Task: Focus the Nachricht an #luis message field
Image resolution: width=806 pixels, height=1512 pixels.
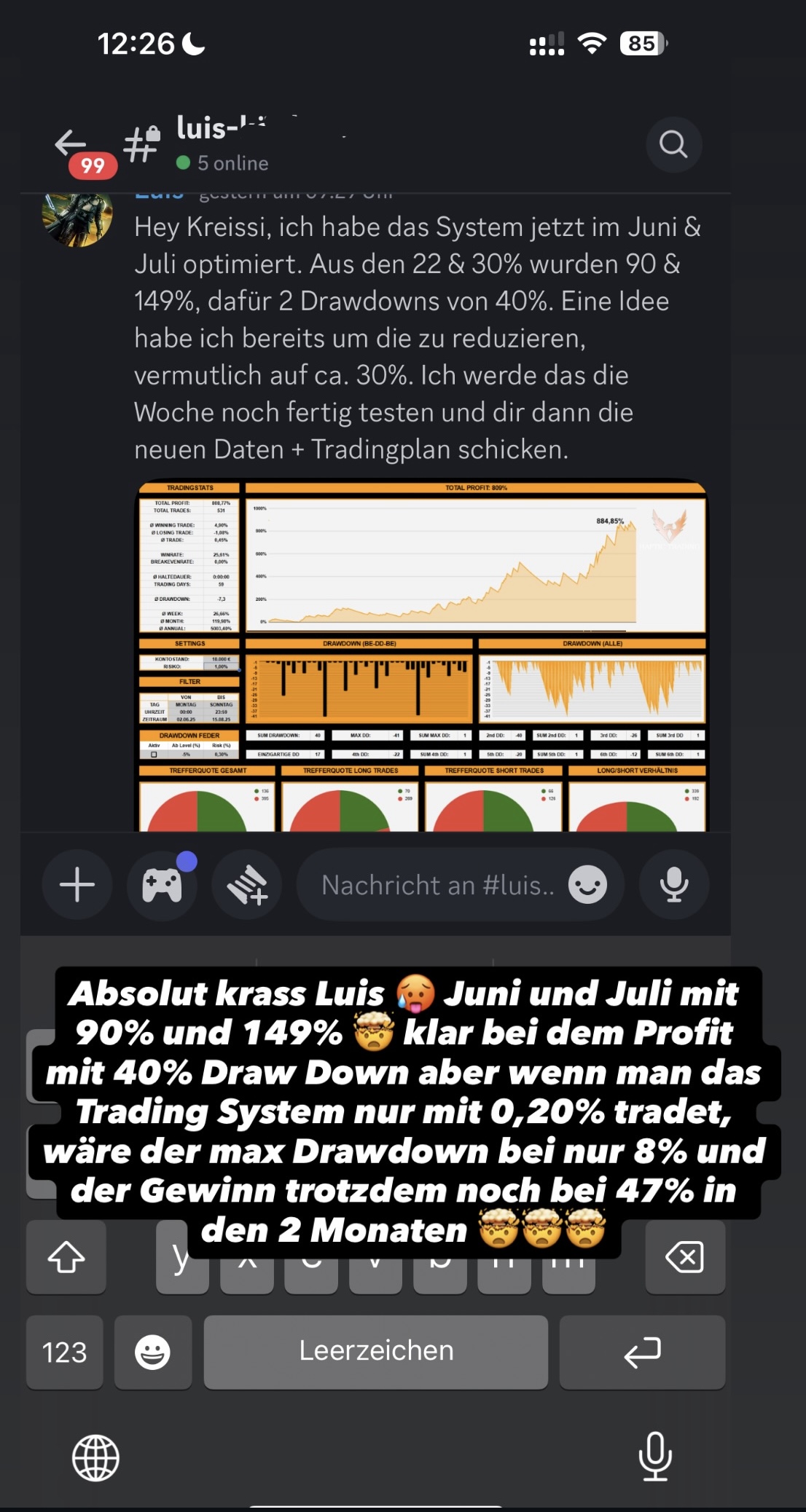Action: (x=437, y=885)
